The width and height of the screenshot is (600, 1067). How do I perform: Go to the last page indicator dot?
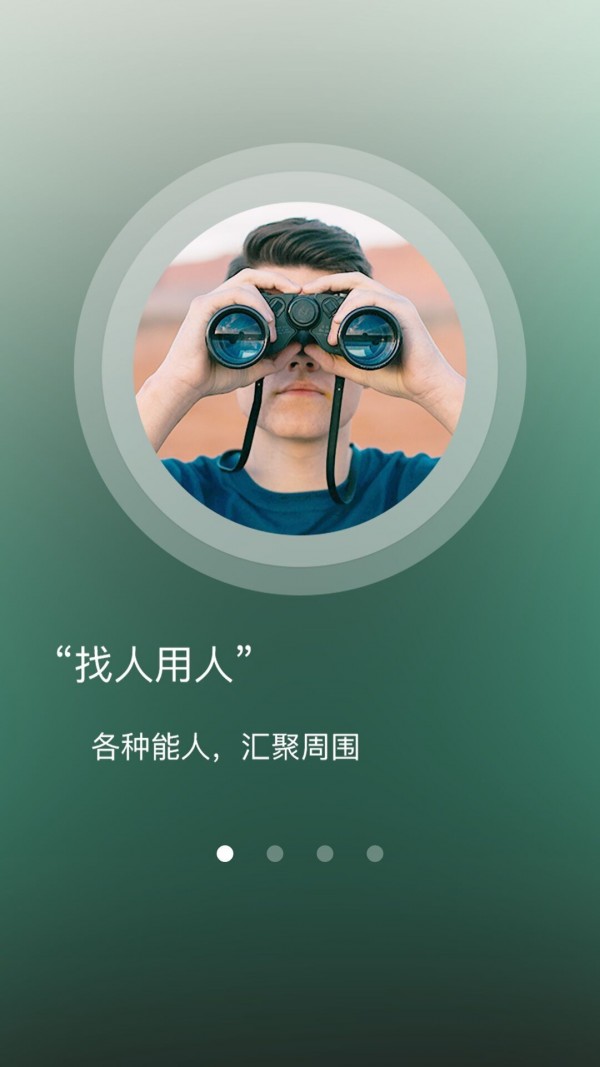click(375, 853)
